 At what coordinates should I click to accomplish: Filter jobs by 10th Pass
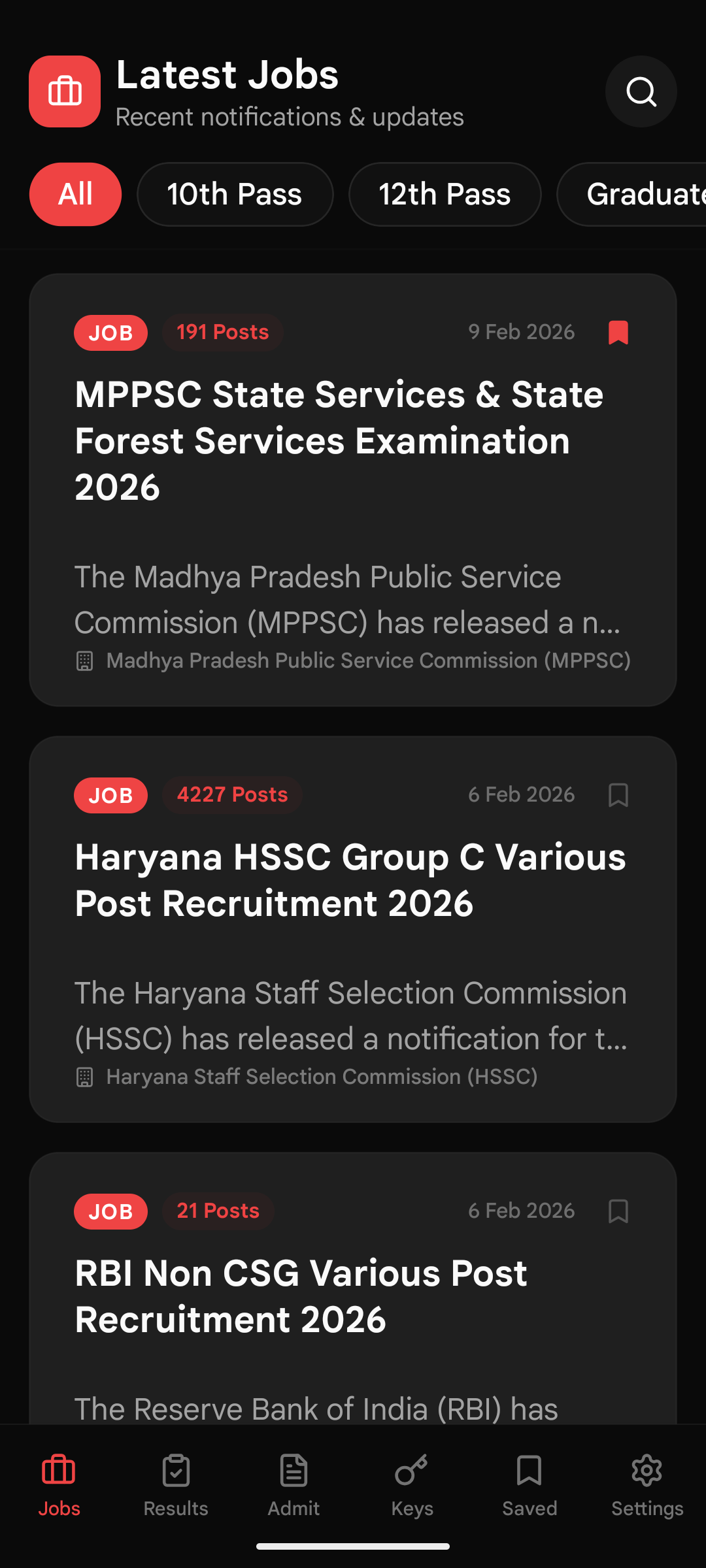235,194
